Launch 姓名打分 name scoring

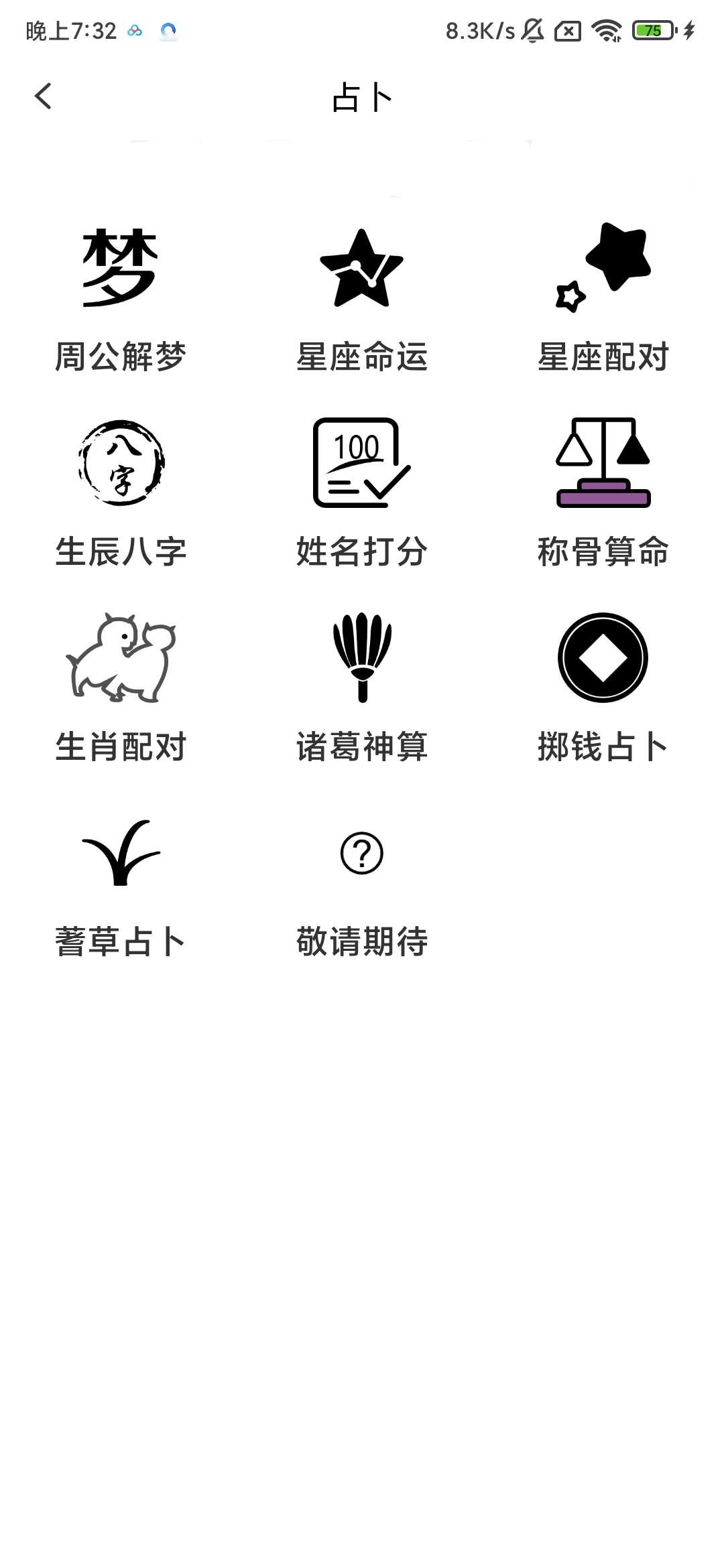362,493
